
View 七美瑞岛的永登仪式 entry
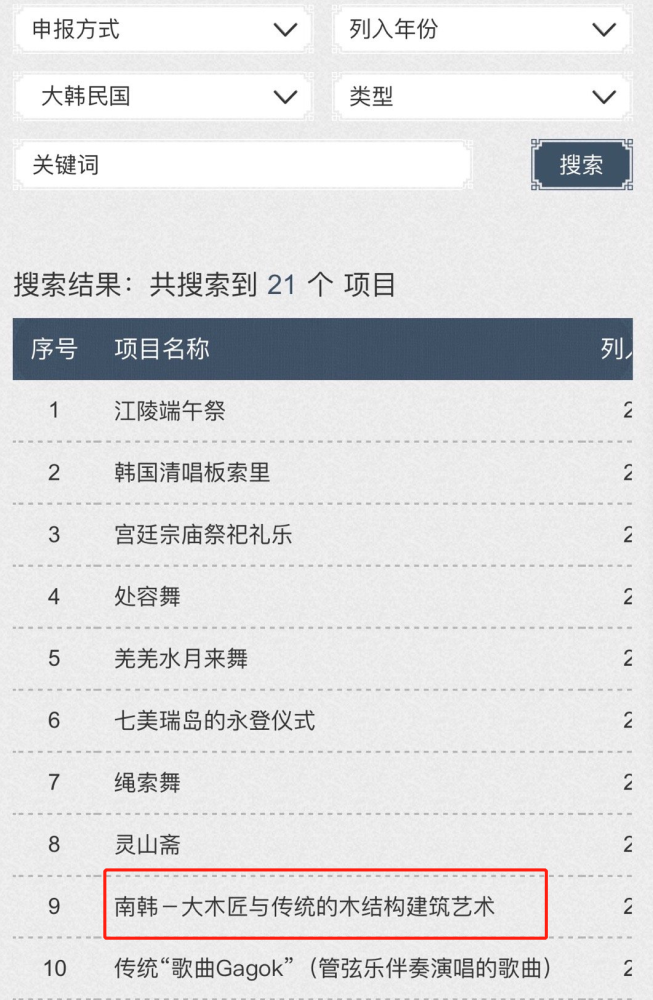pyautogui.click(x=214, y=721)
